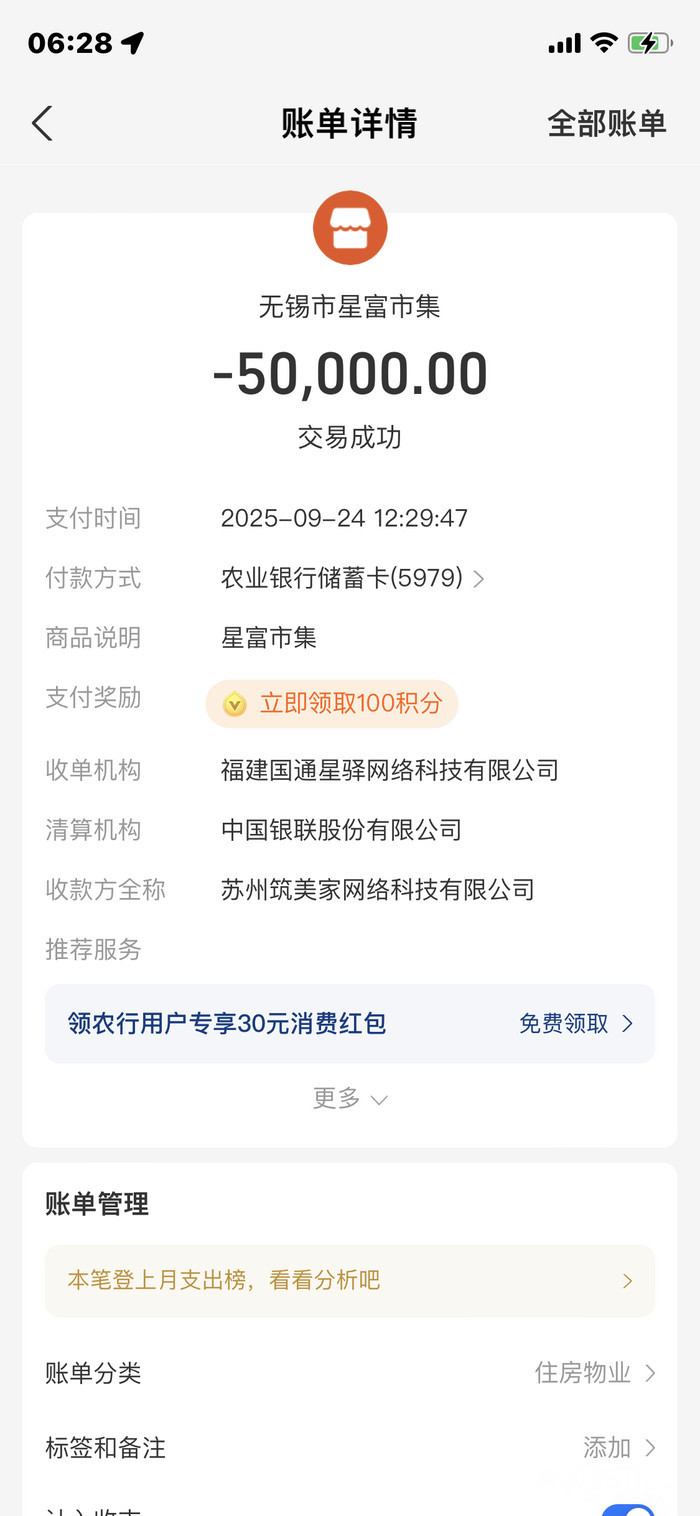Open the 本笔登上月支出榜 analysis banner
Image resolution: width=700 pixels, height=1516 pixels.
[350, 1280]
